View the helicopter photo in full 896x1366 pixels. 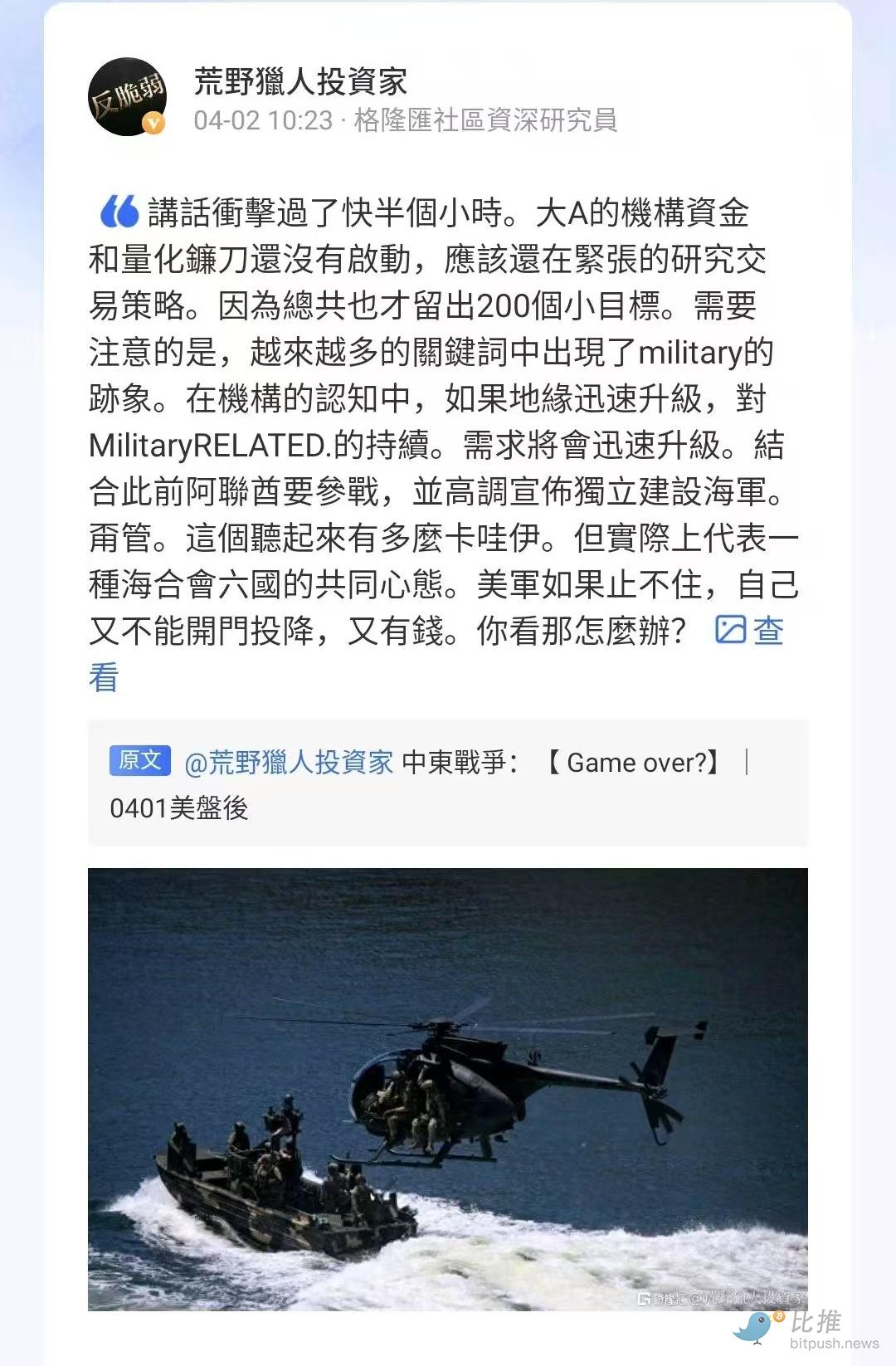click(x=448, y=1089)
